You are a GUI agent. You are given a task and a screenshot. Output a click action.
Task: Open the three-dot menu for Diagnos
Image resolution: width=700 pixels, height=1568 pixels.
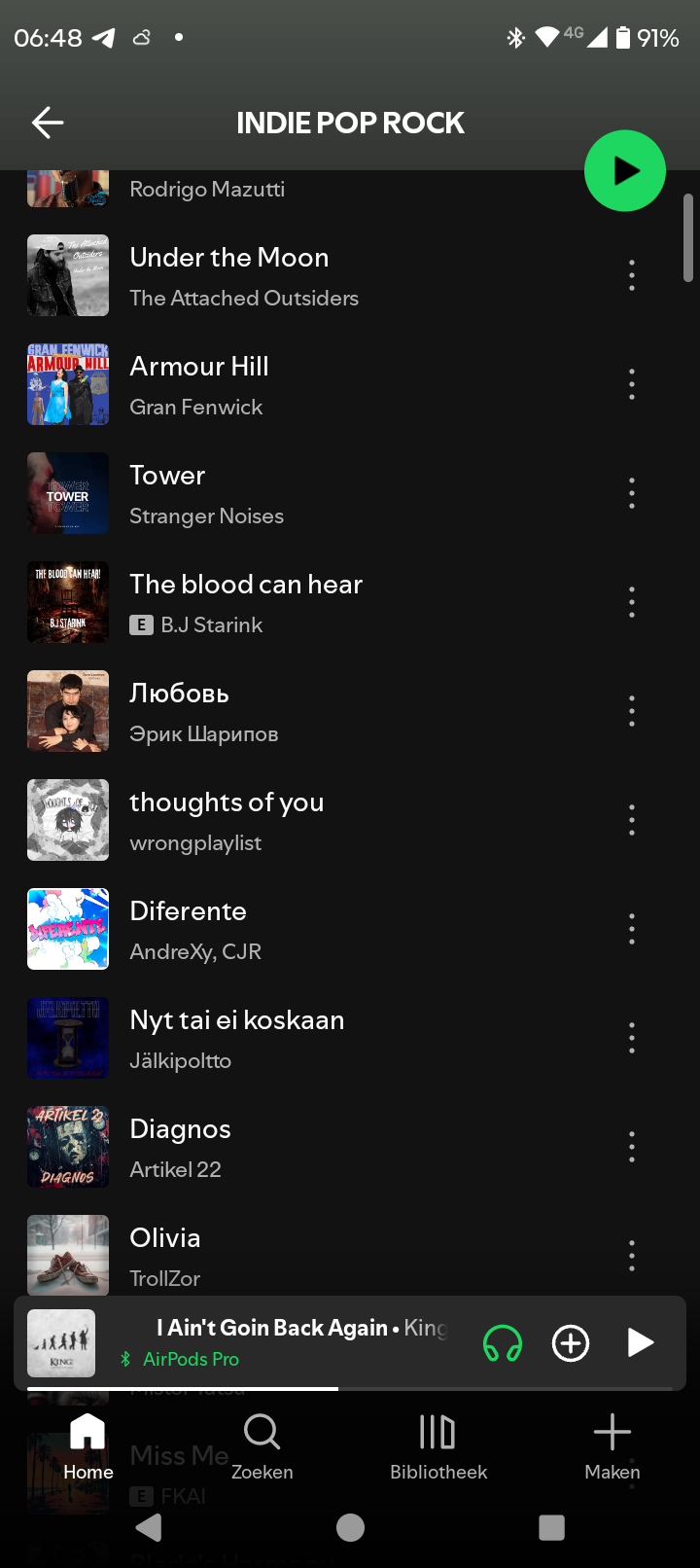point(632,1147)
